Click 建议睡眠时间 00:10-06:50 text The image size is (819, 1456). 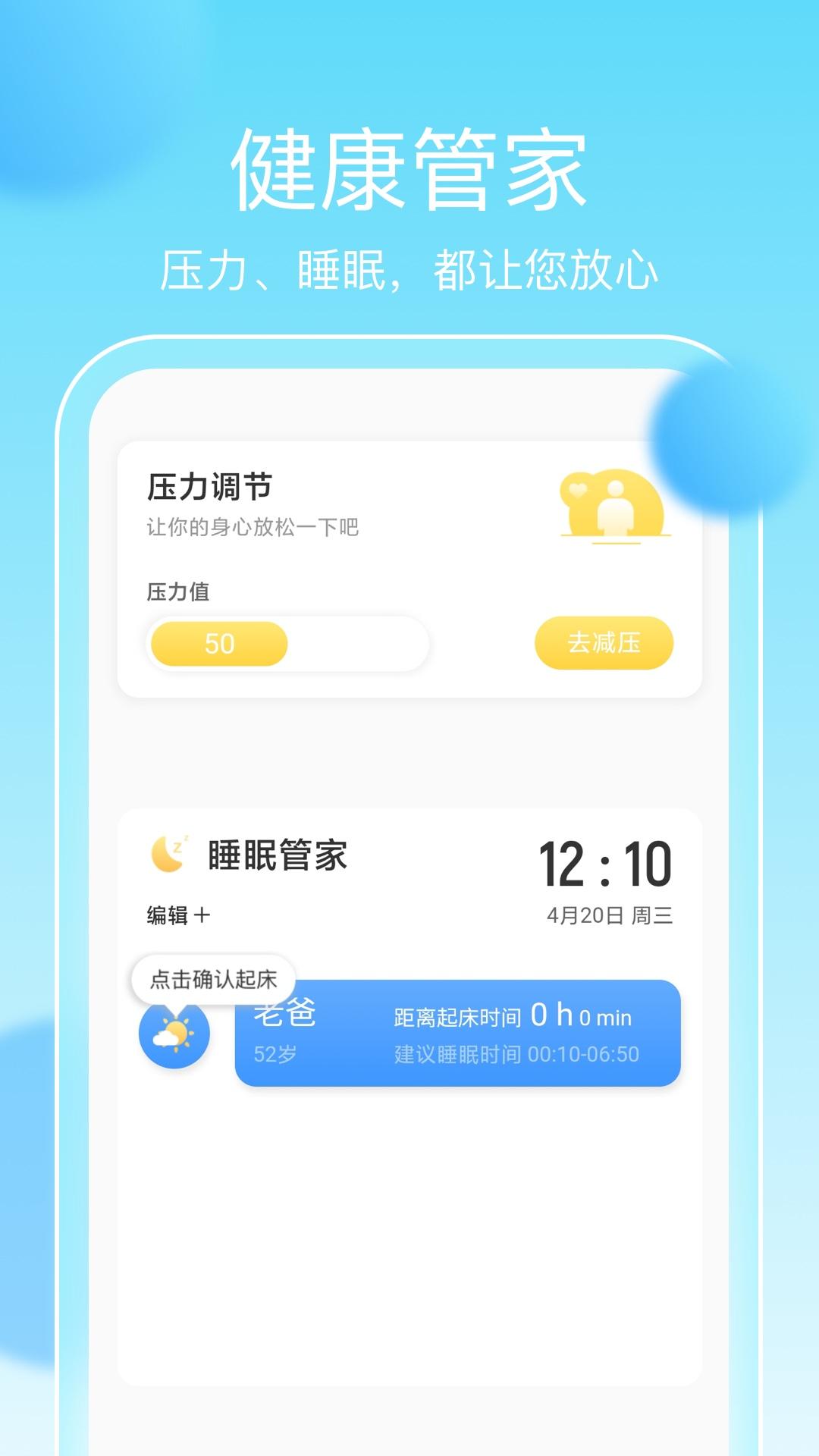(x=514, y=1054)
